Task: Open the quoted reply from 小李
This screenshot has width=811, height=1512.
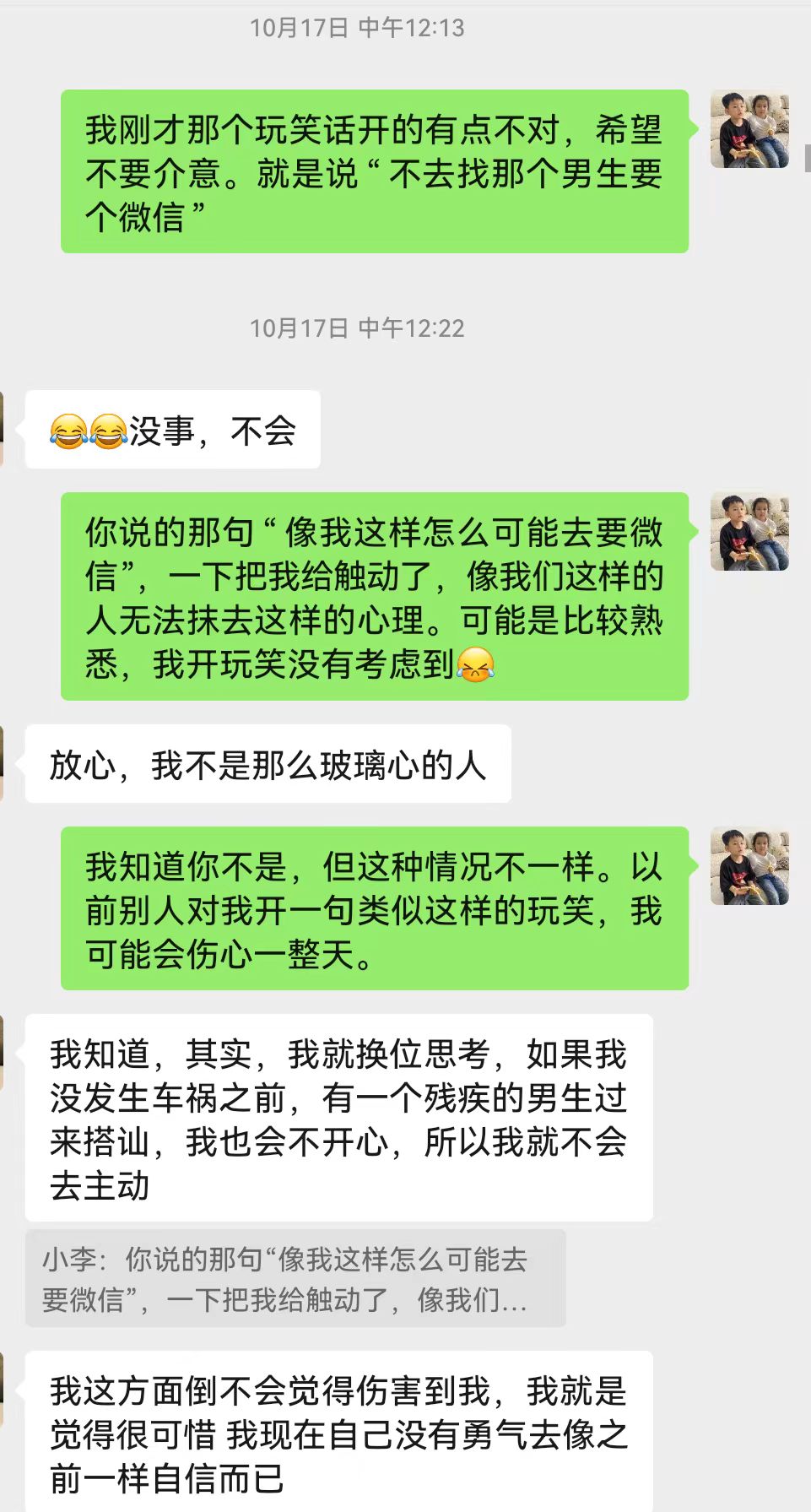Action: (x=295, y=1278)
